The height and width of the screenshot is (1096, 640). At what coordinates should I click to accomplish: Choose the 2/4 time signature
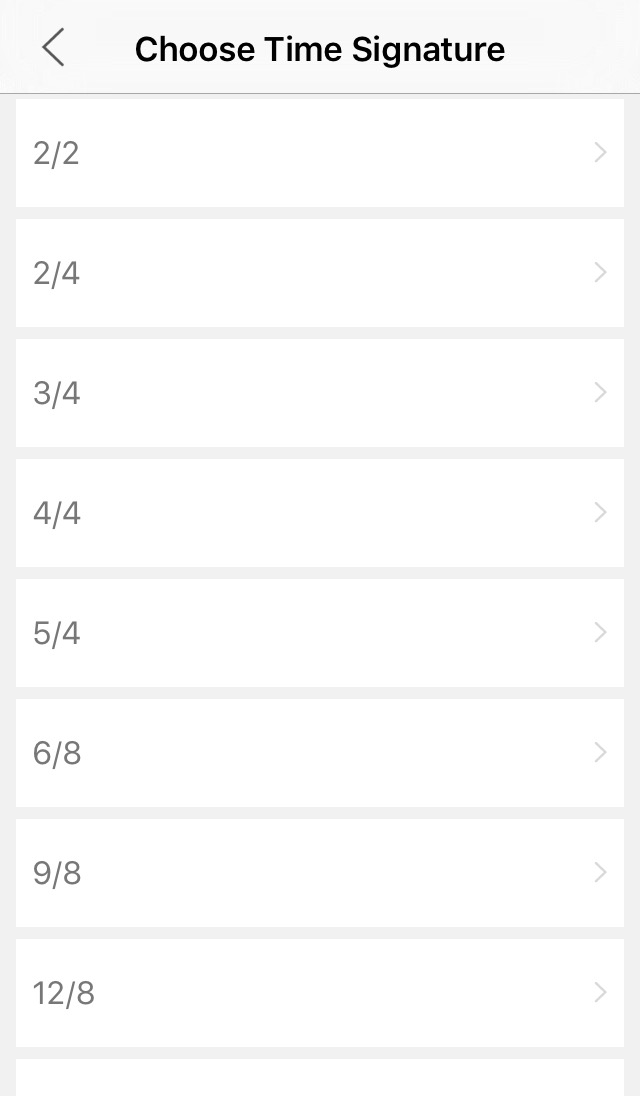click(x=319, y=273)
